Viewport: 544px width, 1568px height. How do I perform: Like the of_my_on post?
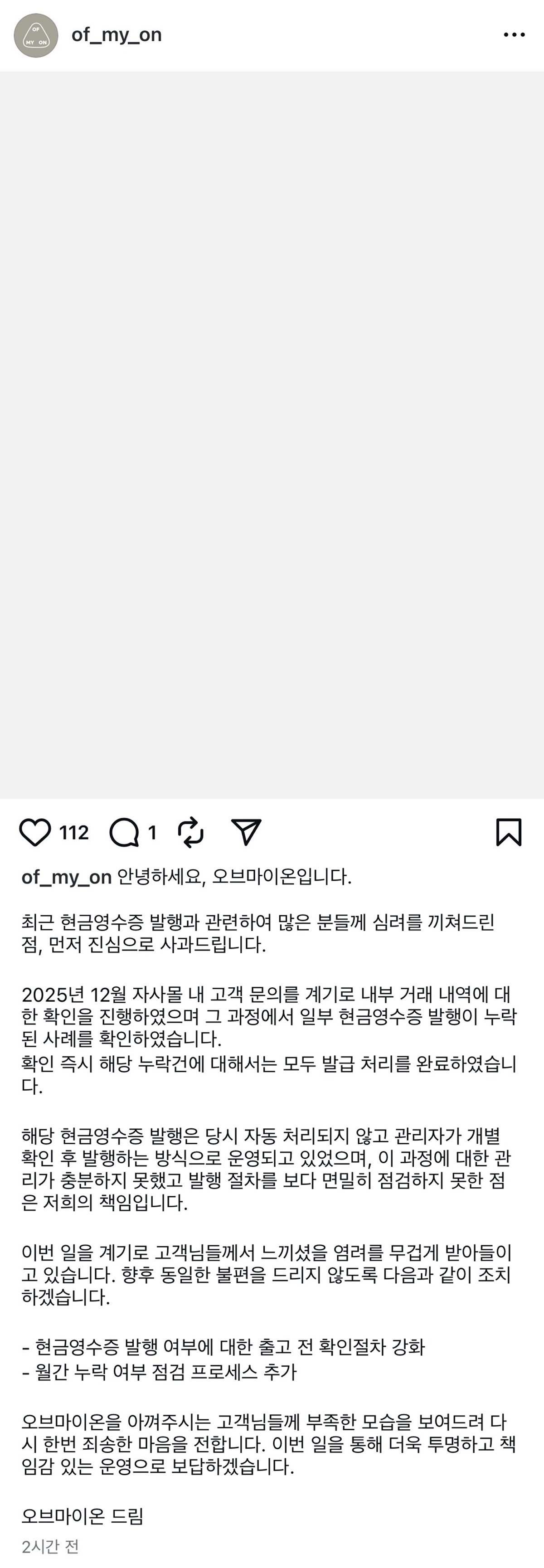point(35,832)
